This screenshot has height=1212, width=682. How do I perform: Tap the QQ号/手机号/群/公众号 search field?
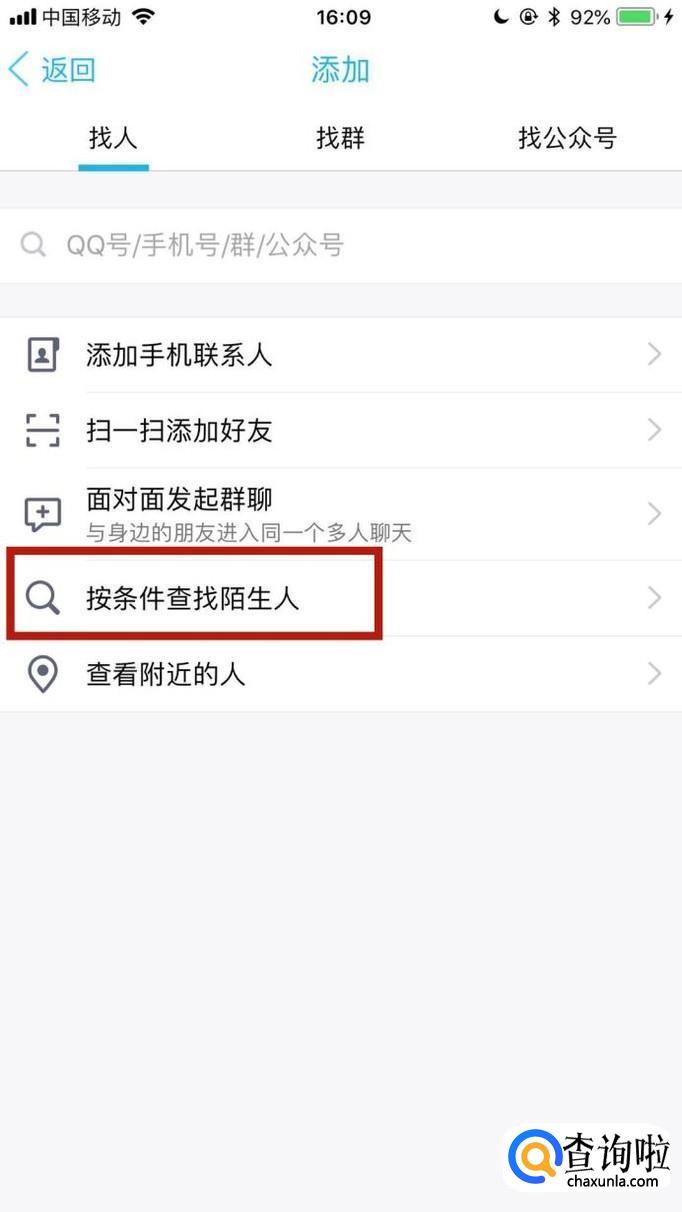click(x=340, y=245)
